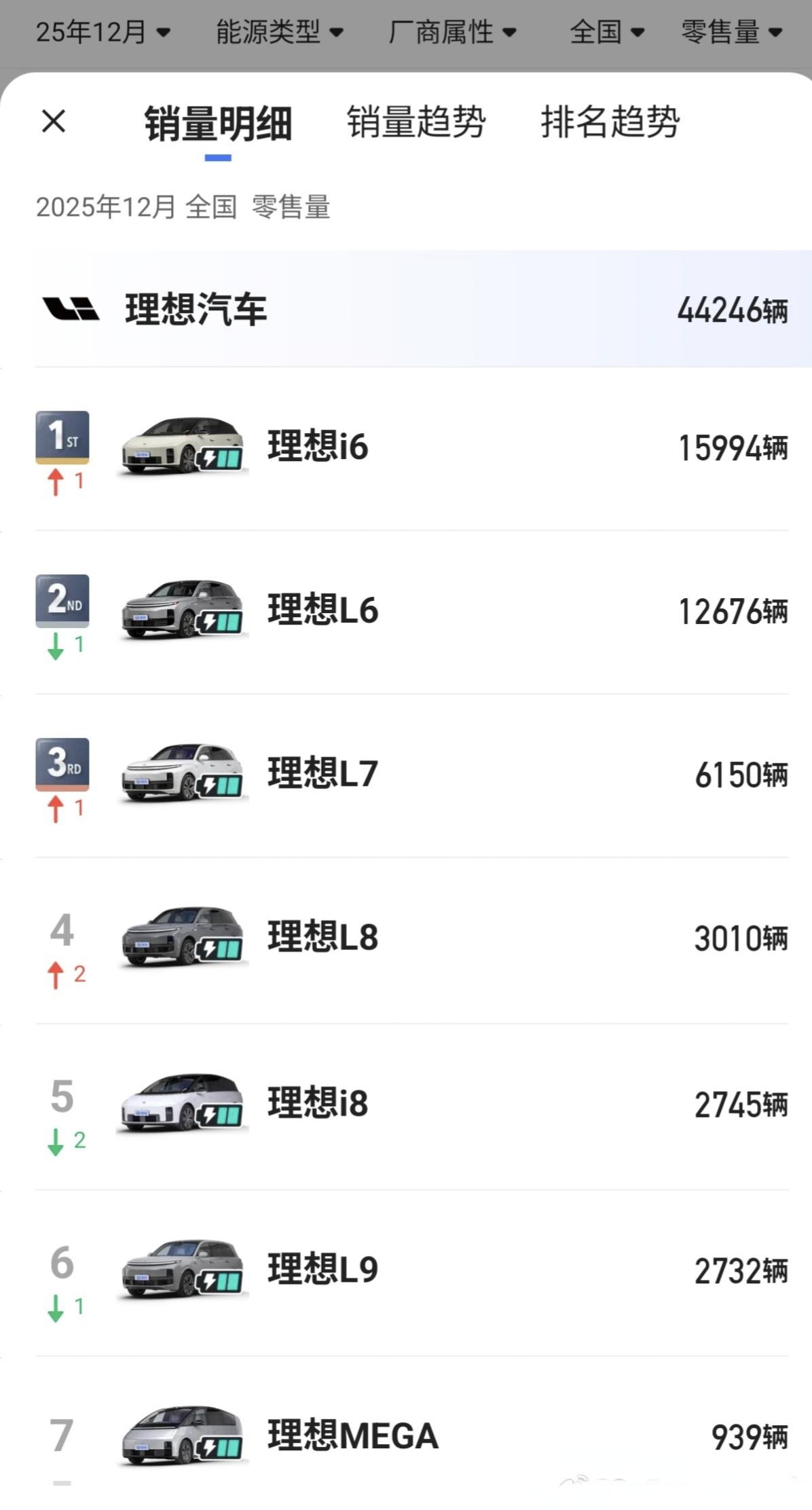Select the 1ST rank badge of 理想i6
Image resolution: width=812 pixels, height=1510 pixels.
click(62, 438)
